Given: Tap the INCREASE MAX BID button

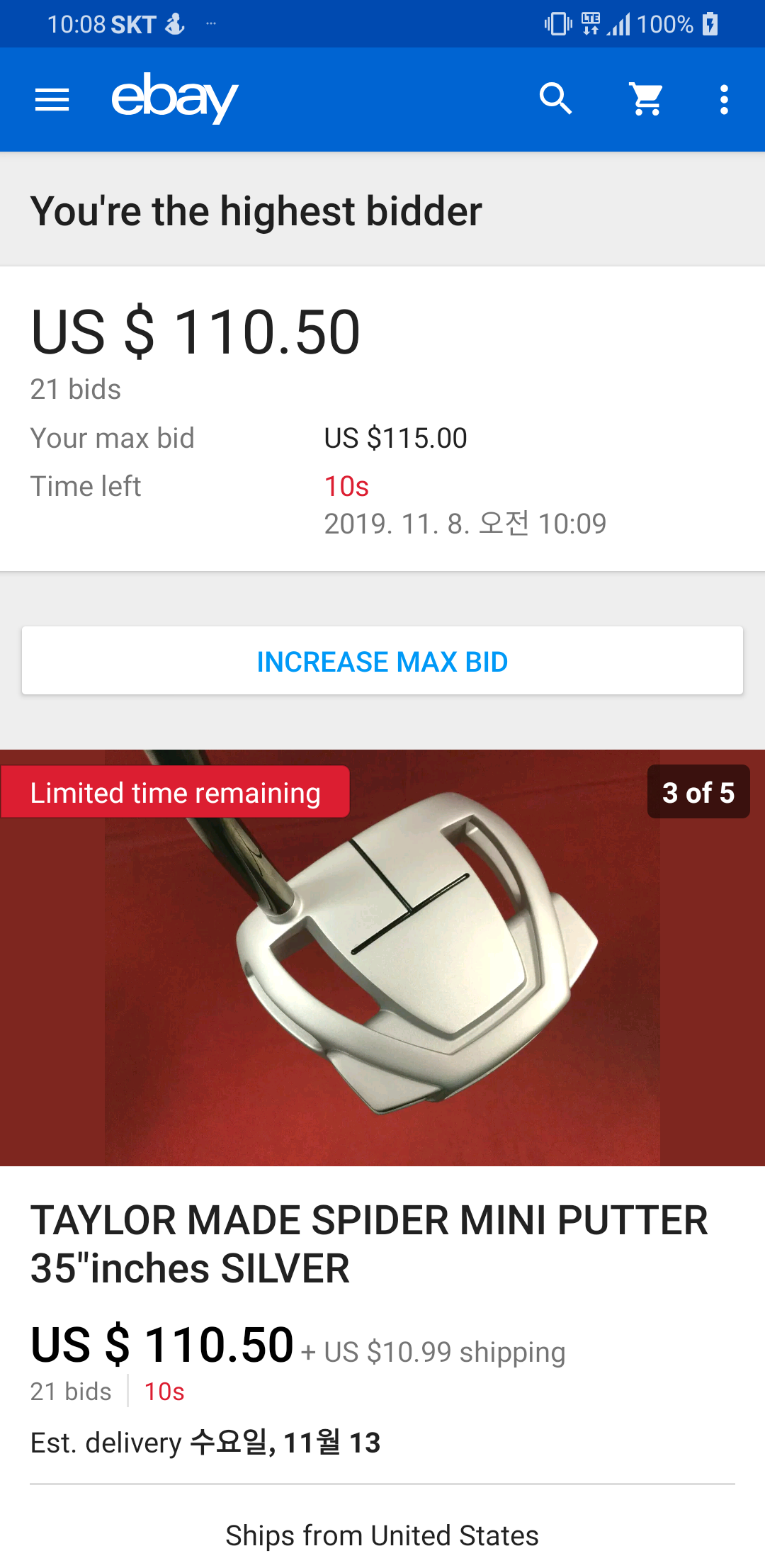Looking at the screenshot, I should pyautogui.click(x=382, y=661).
